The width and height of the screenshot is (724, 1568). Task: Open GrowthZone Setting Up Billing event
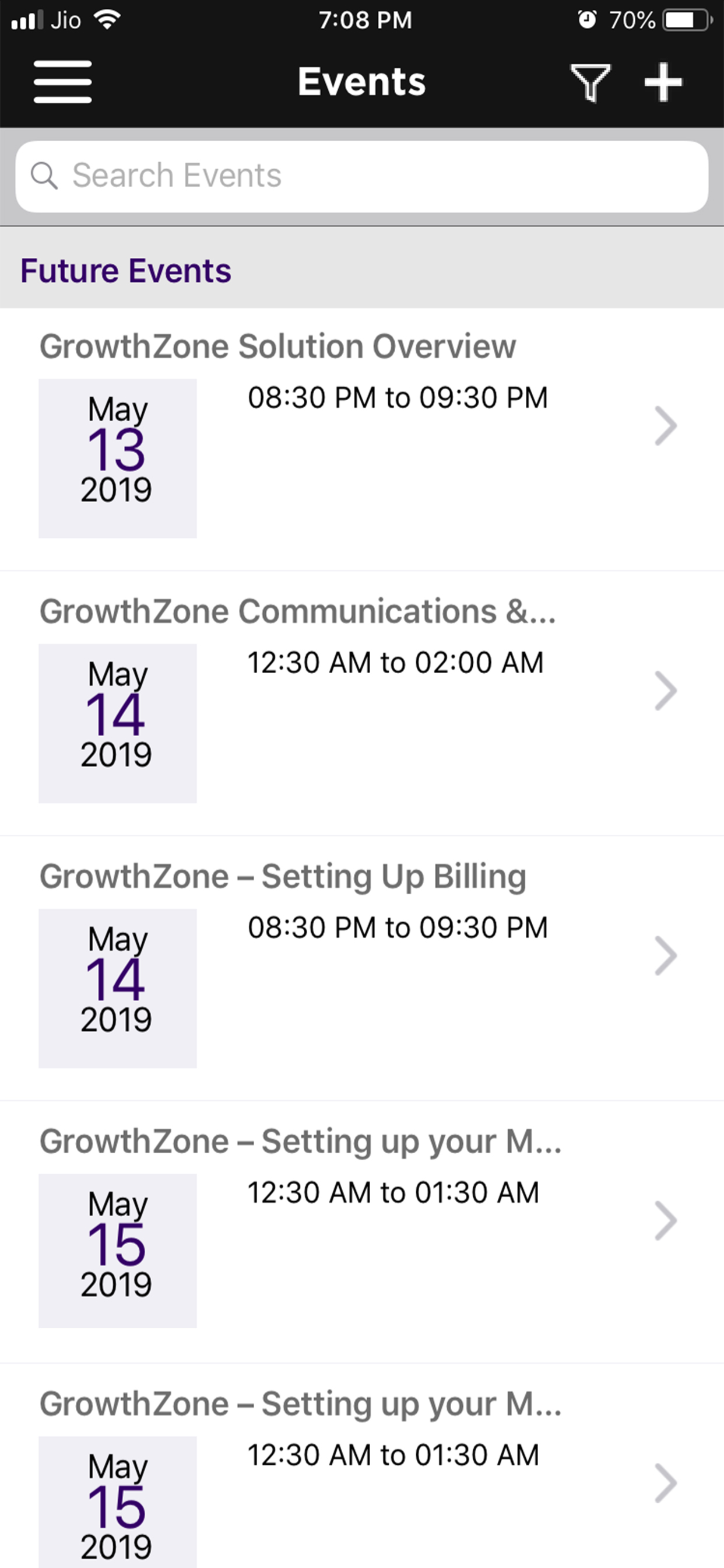[x=362, y=968]
